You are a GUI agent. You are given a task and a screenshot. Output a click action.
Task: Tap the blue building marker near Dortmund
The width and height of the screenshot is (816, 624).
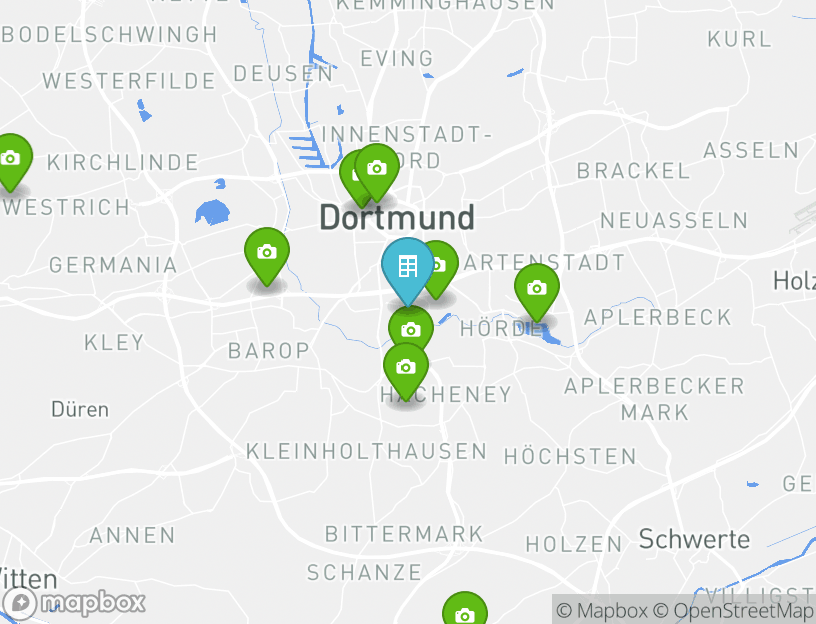pyautogui.click(x=407, y=266)
